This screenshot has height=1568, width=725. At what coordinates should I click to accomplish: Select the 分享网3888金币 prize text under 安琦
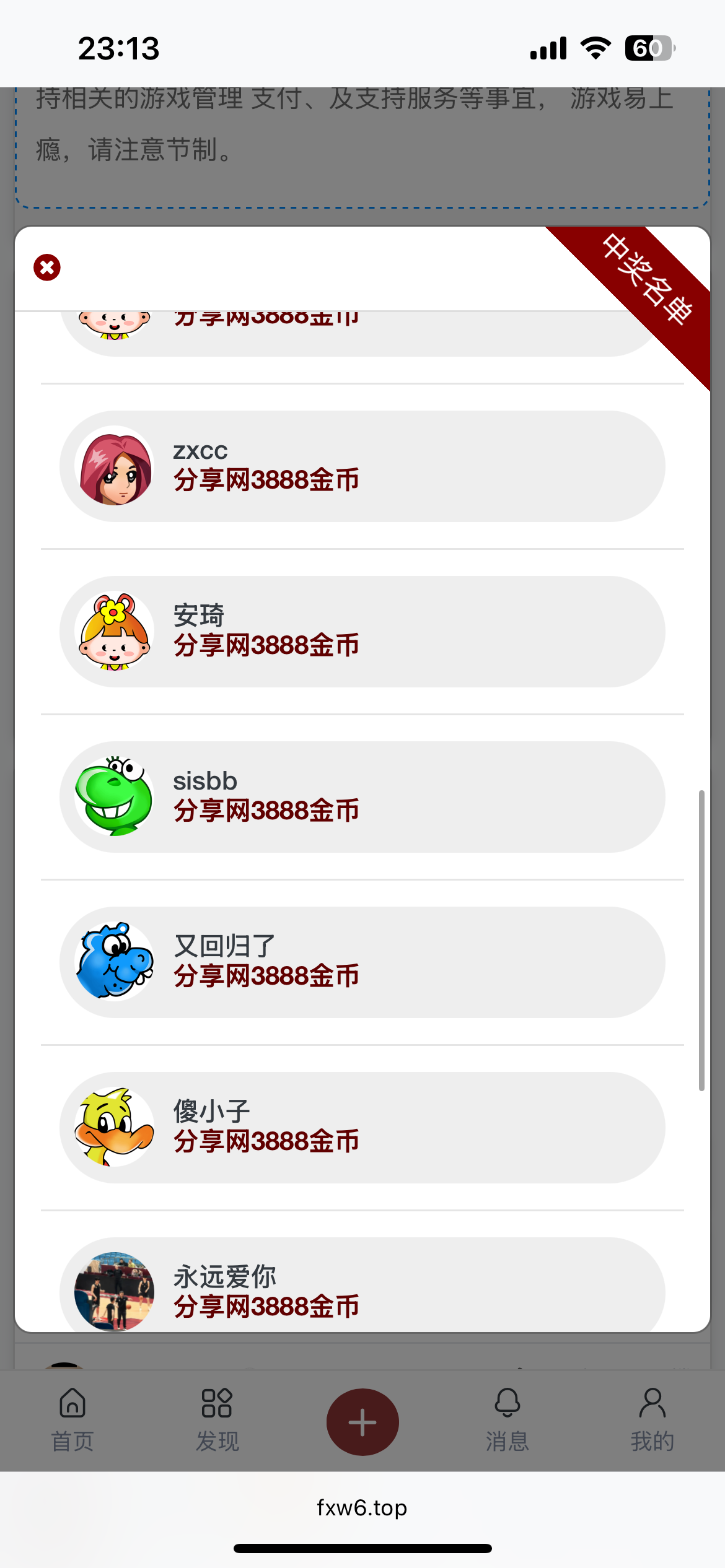265,645
